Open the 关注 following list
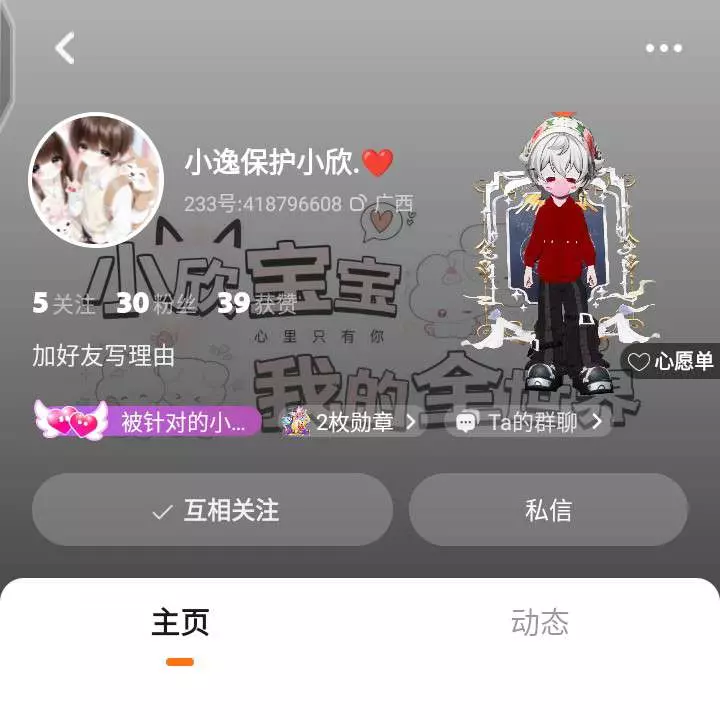 point(64,304)
